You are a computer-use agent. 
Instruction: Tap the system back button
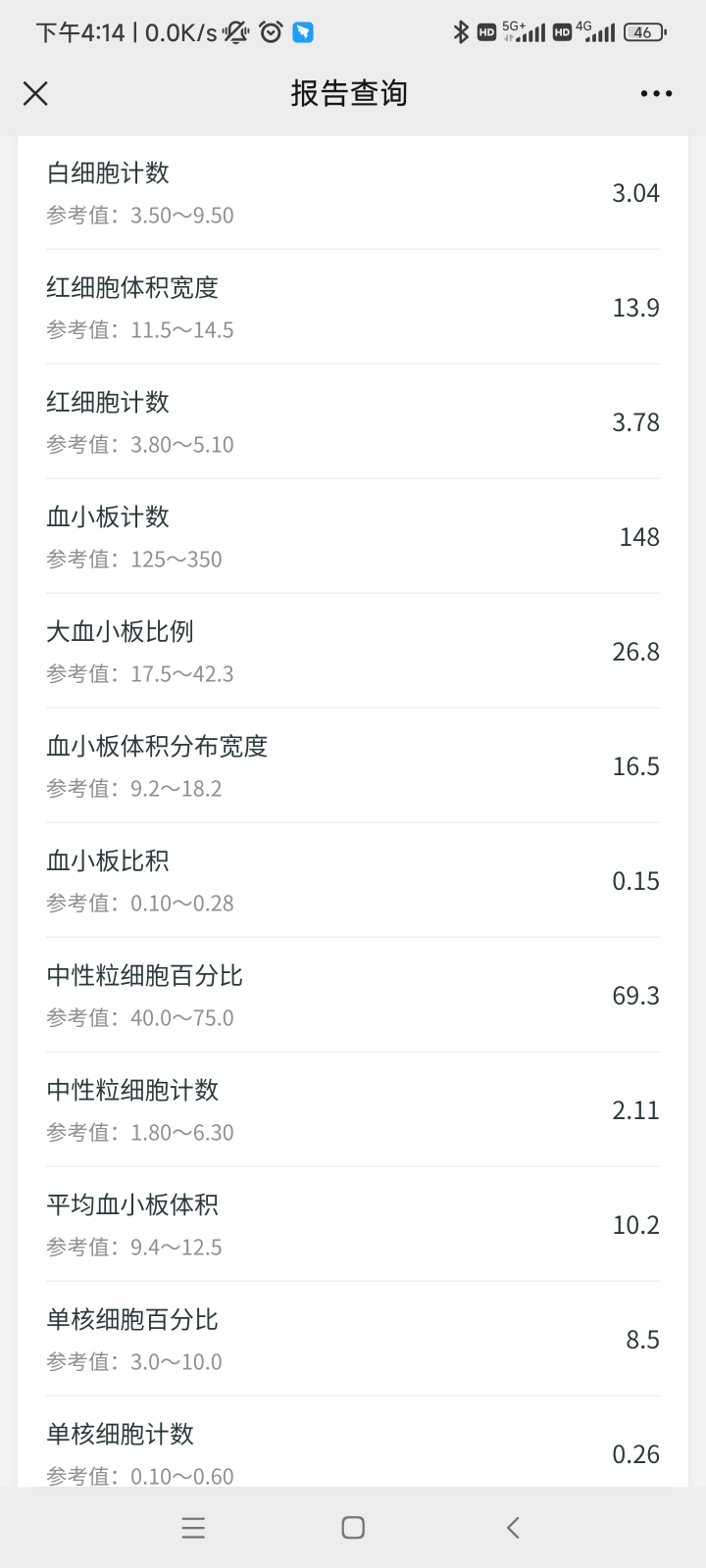tap(513, 1527)
